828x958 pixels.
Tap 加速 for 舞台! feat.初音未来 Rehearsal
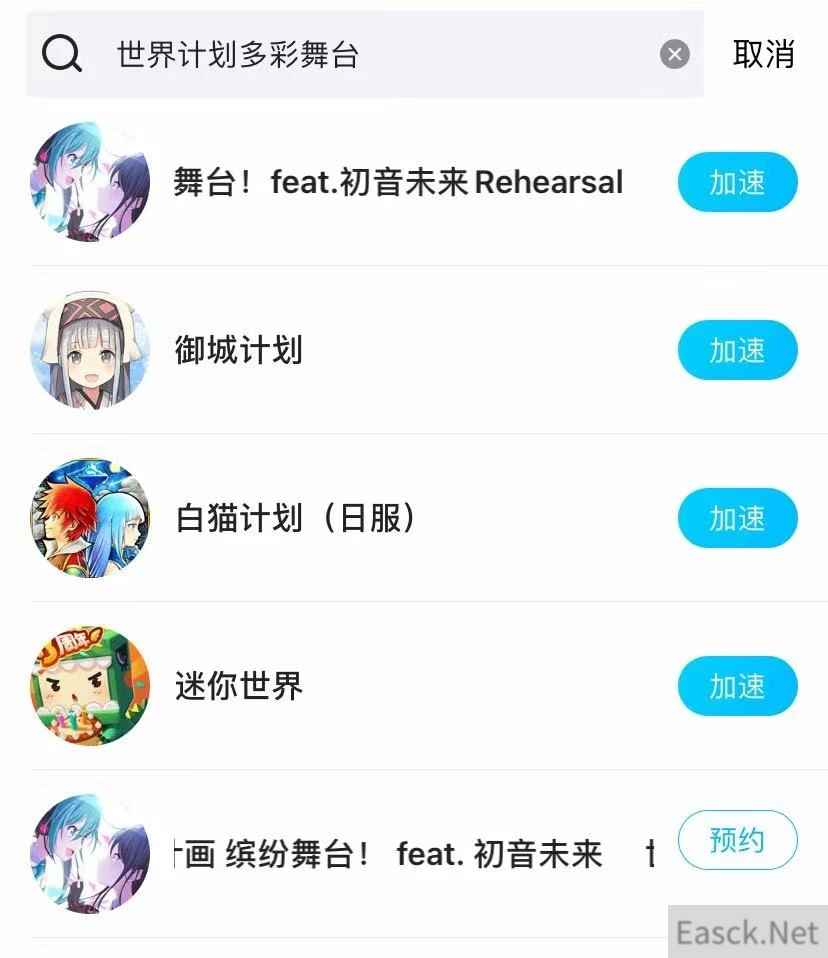pos(737,183)
